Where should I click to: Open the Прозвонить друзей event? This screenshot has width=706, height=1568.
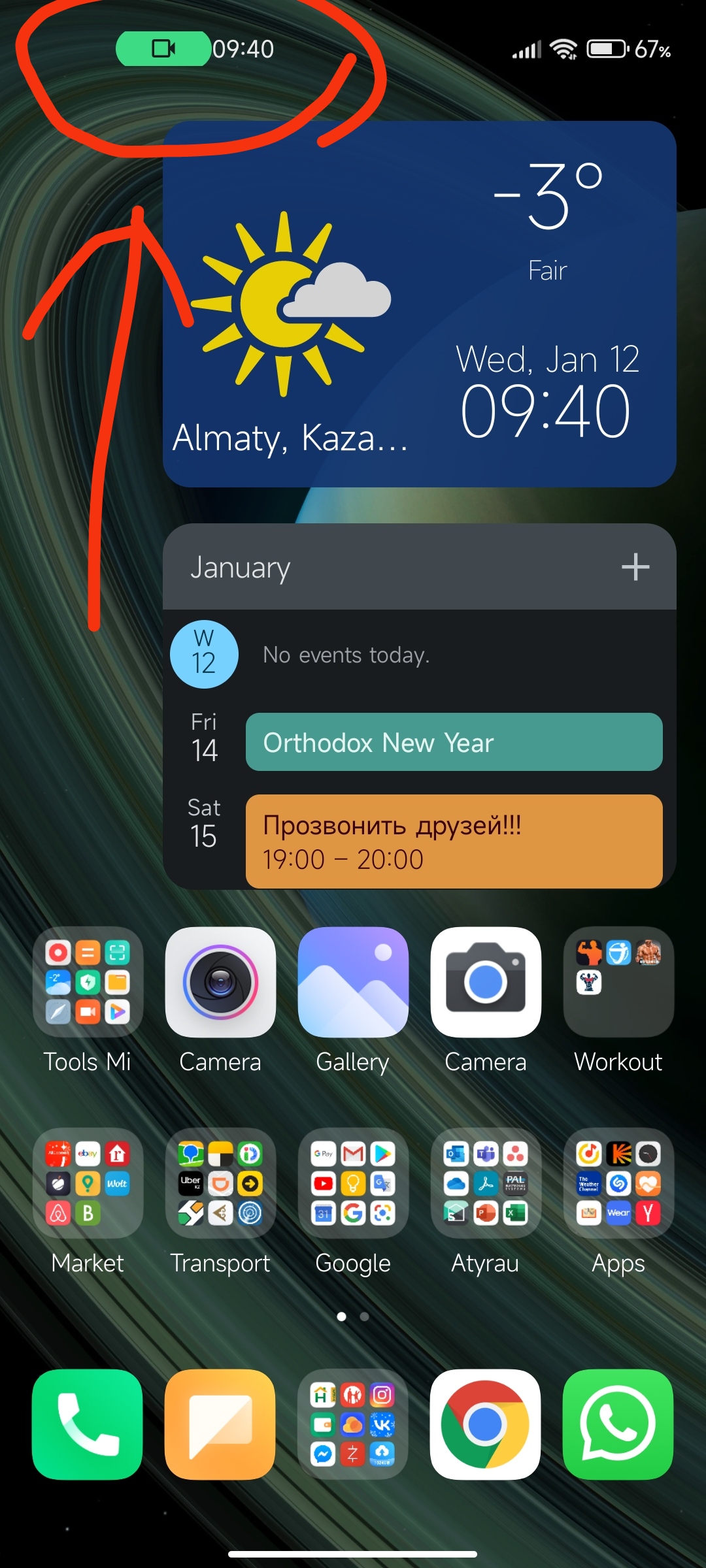tap(454, 841)
